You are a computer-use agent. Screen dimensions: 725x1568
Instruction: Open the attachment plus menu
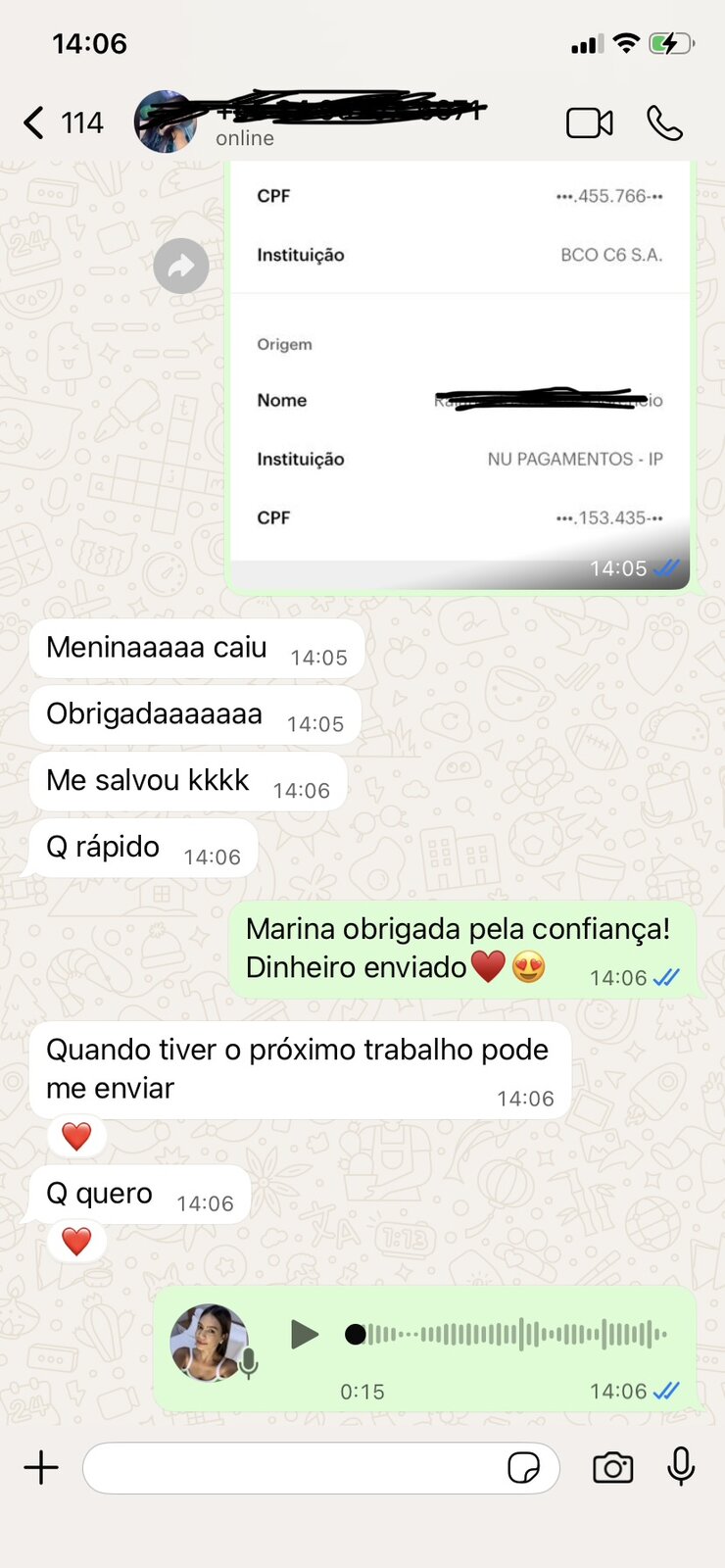pos(41,1467)
